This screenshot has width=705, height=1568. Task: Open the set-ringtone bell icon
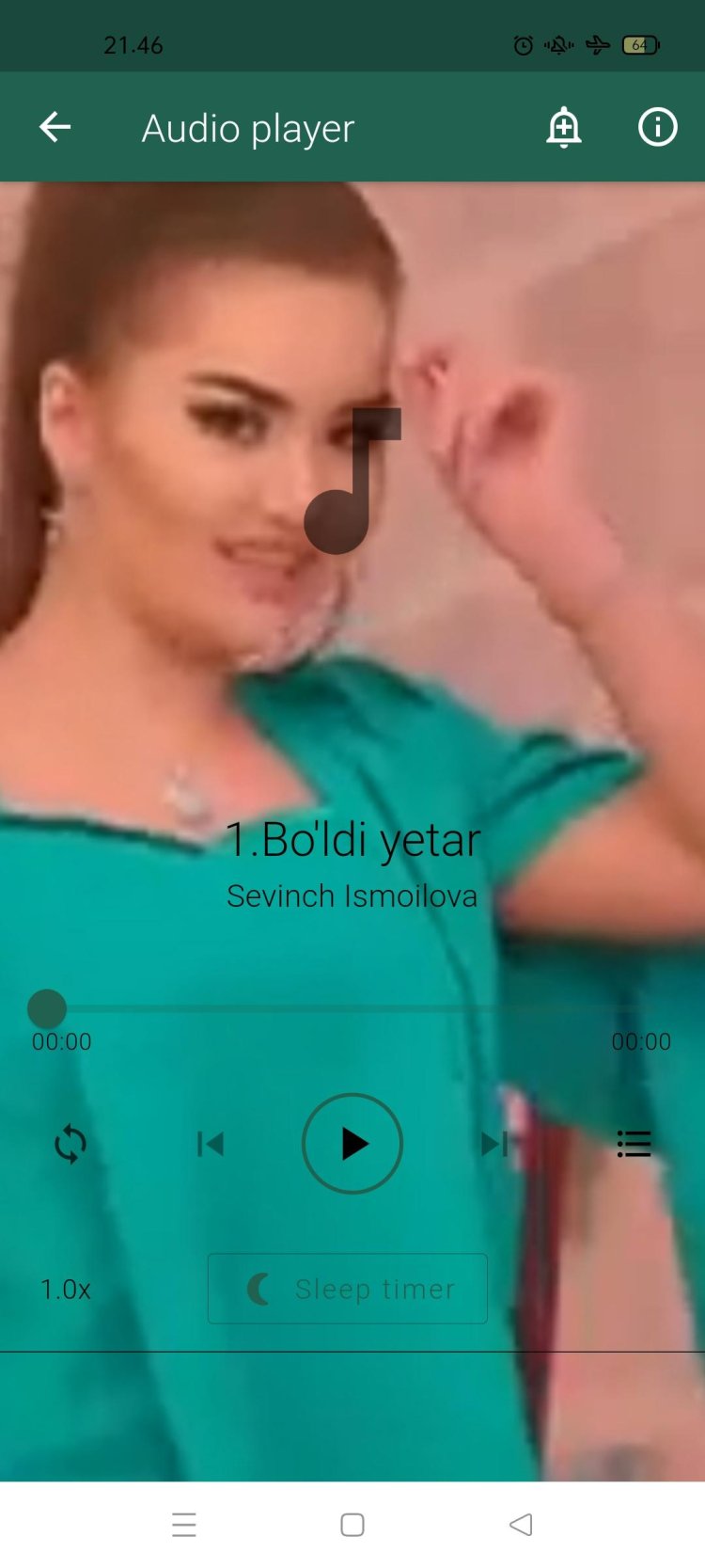pos(564,127)
